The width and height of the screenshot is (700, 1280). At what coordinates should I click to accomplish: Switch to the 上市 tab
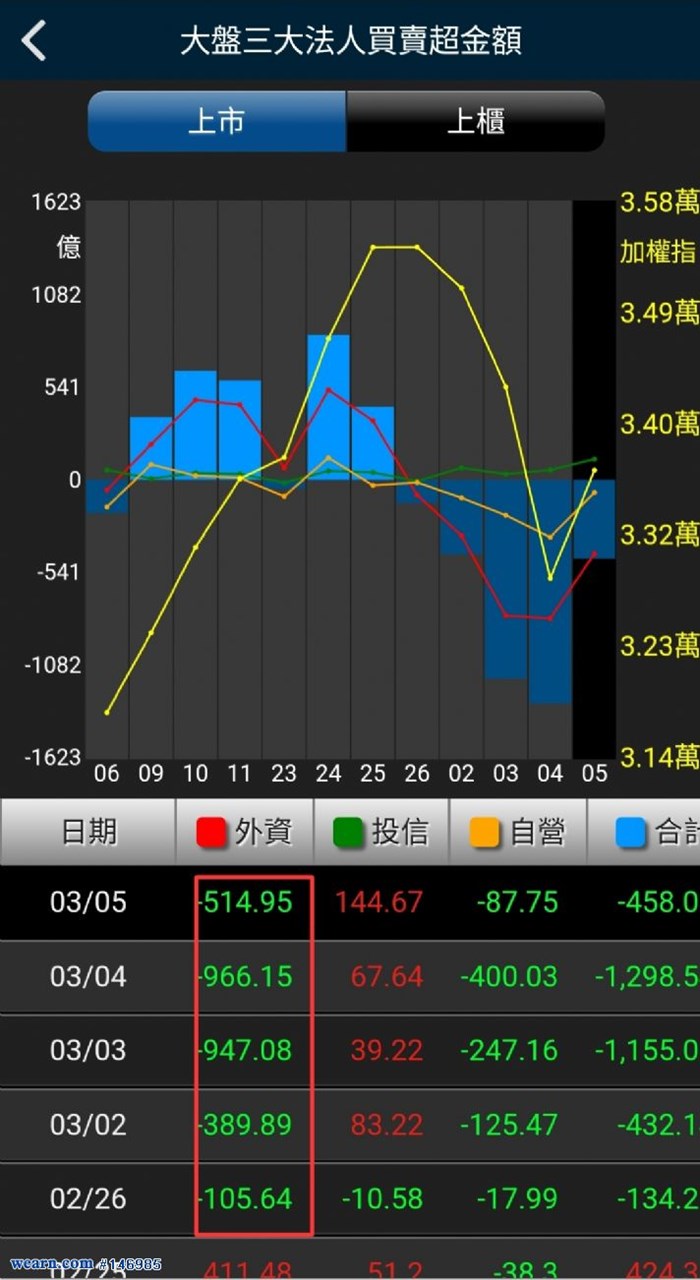click(x=217, y=122)
